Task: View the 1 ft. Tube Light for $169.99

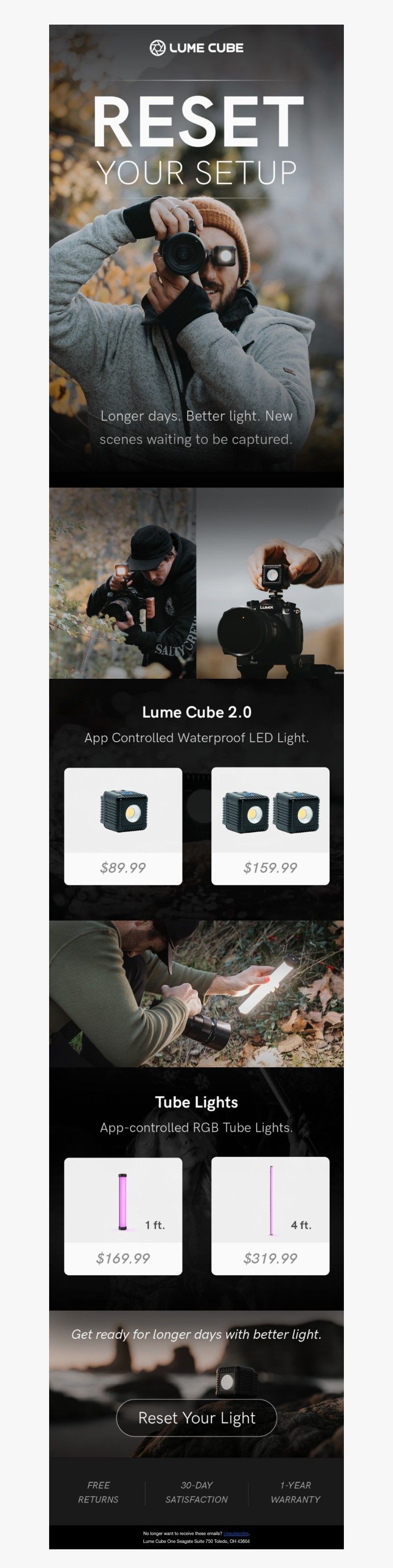Action: coord(123,1215)
